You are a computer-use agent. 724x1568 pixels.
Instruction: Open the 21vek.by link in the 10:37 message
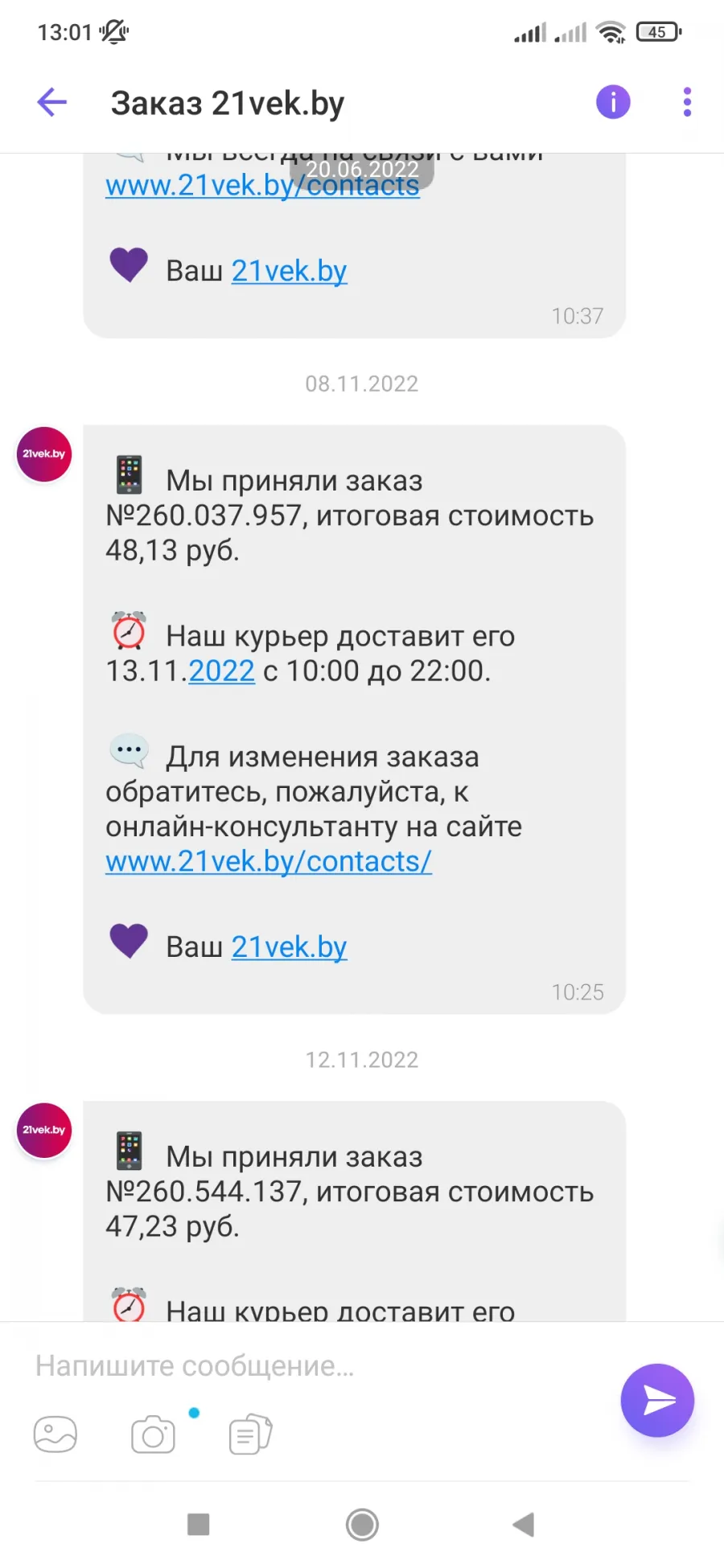(x=289, y=271)
